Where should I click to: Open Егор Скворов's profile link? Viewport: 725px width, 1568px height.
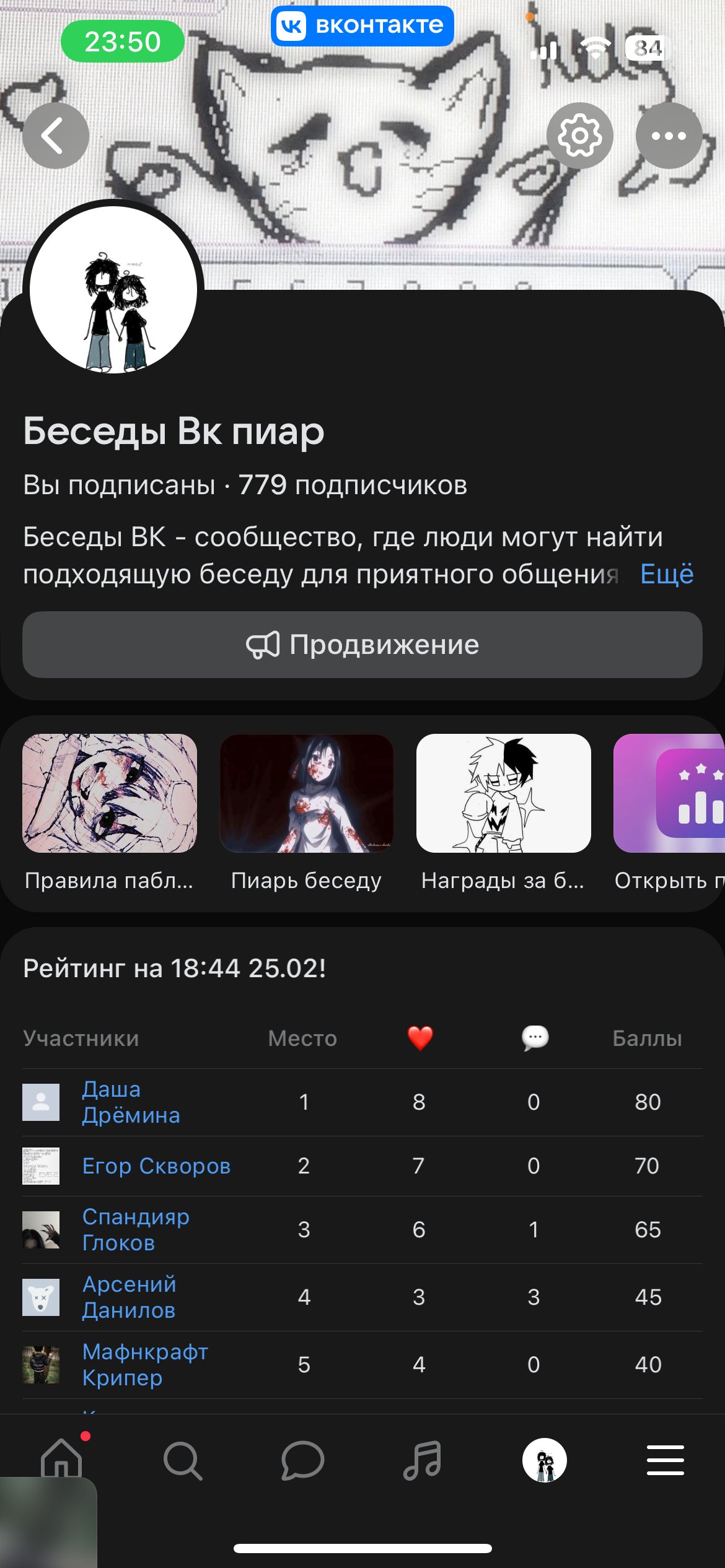tap(156, 1166)
